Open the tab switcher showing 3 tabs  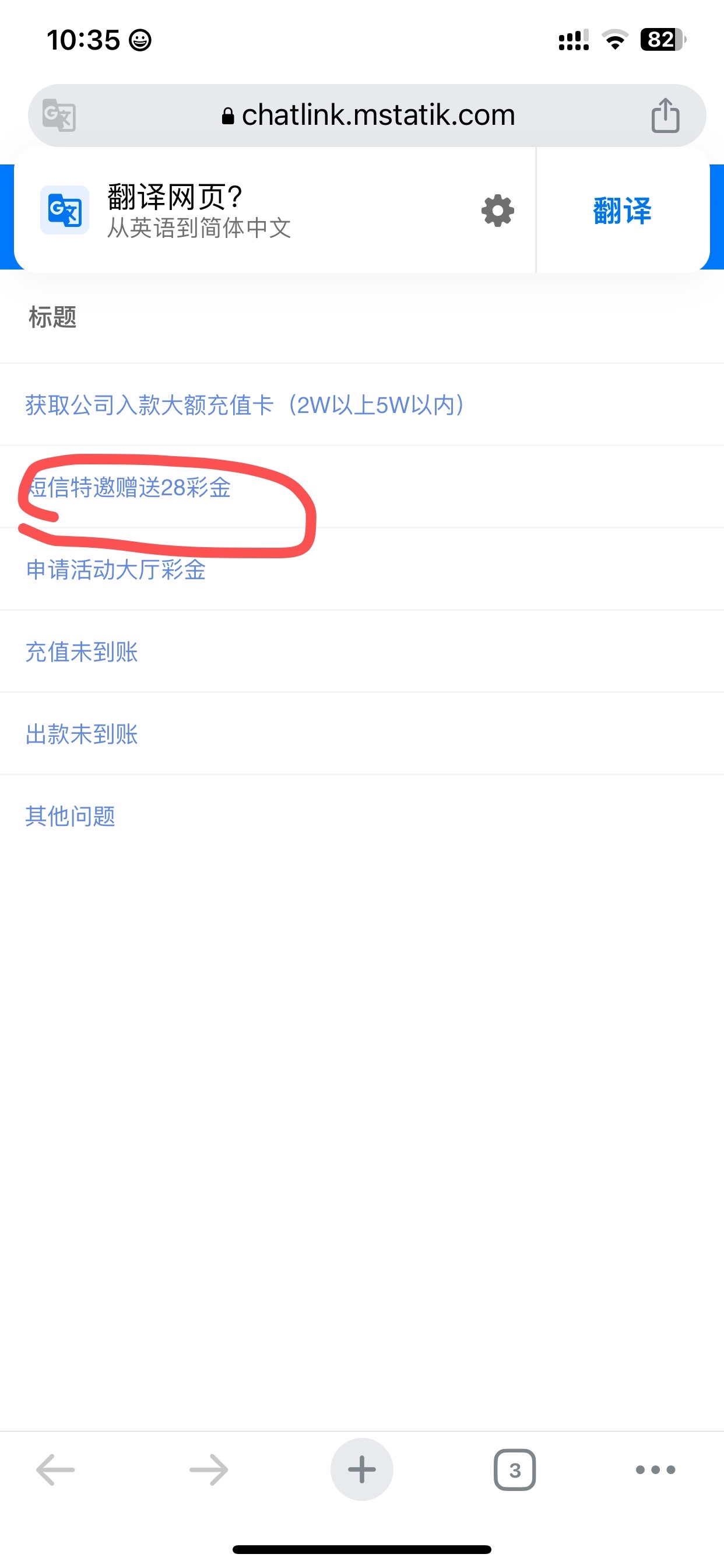click(515, 1469)
